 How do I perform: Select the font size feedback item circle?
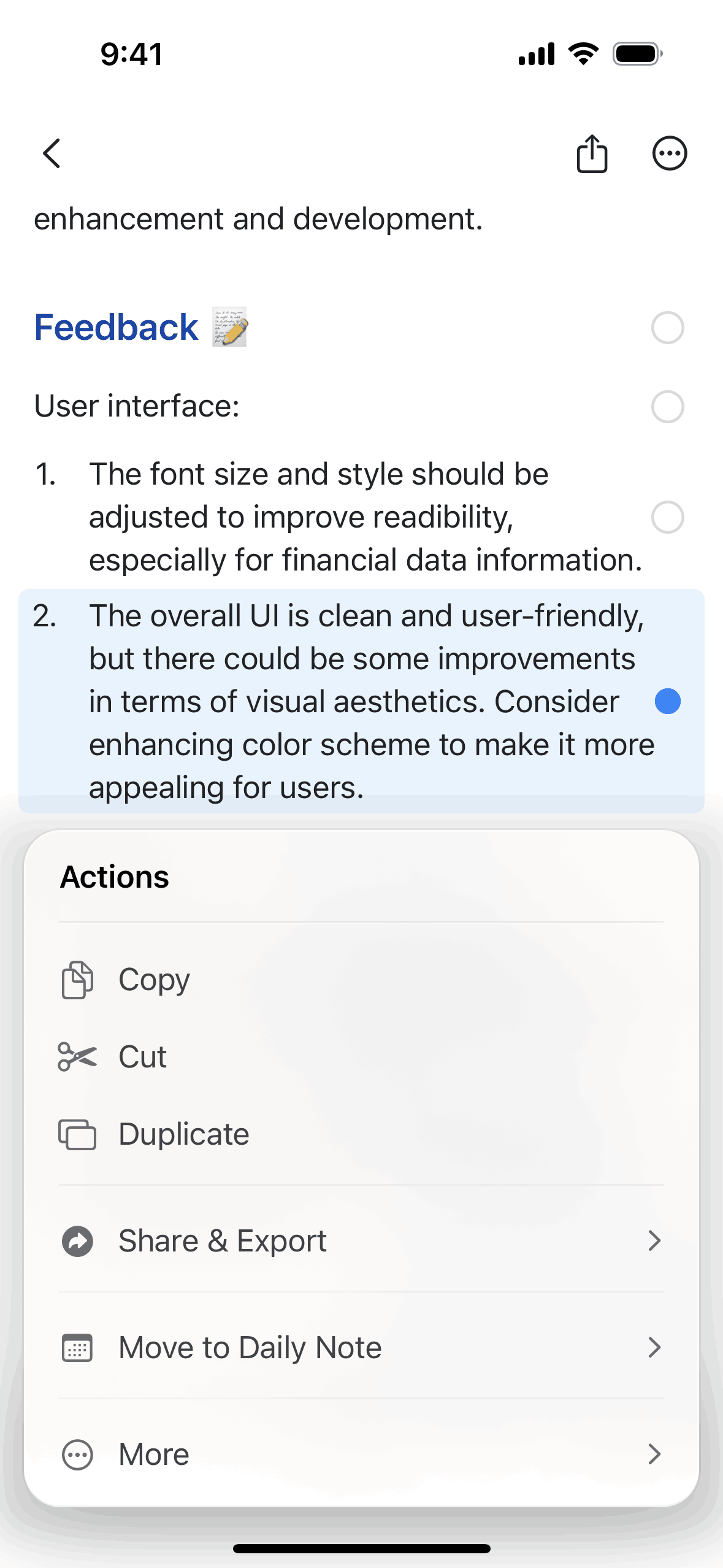(667, 517)
